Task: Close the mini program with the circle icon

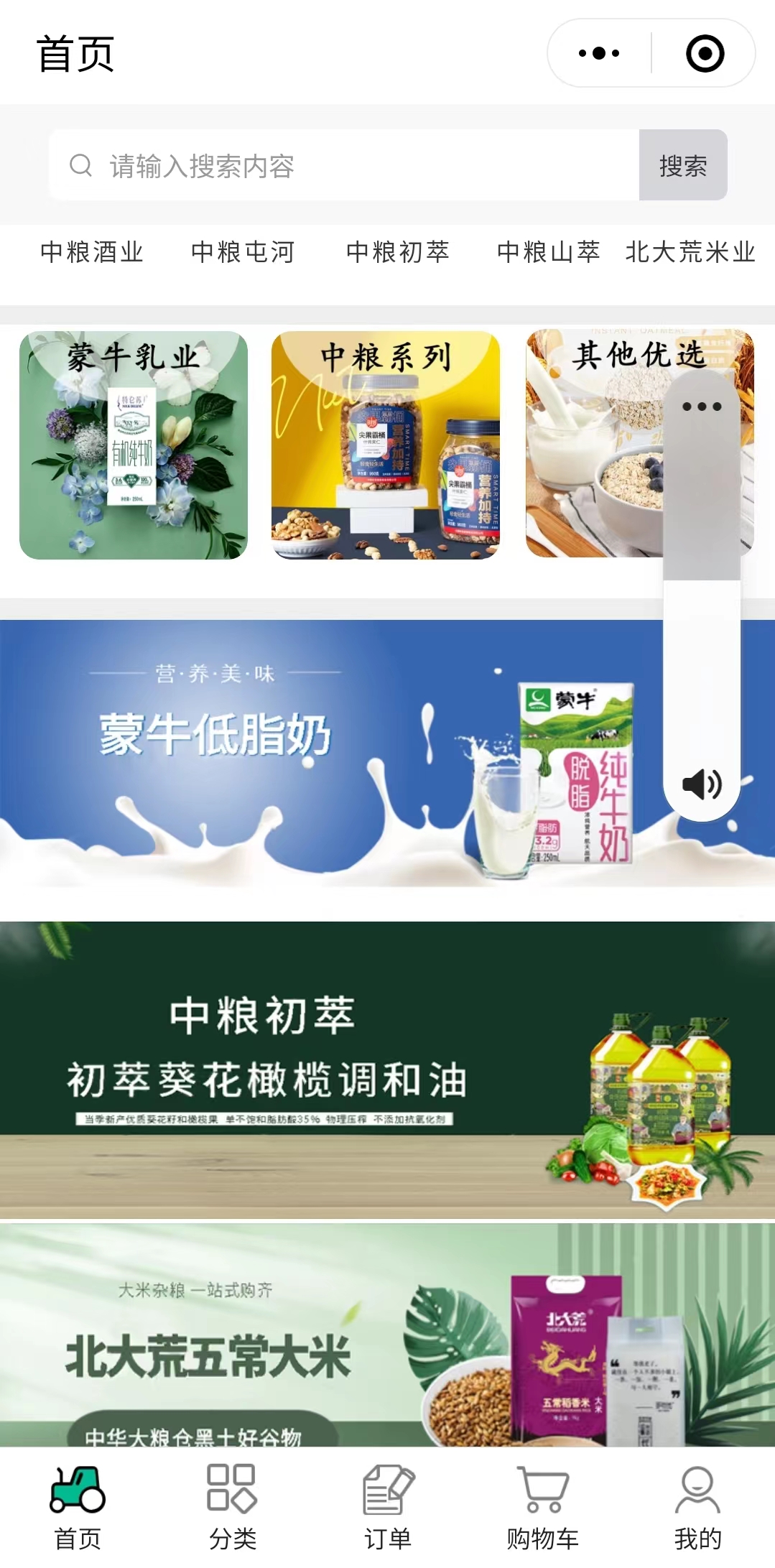Action: click(705, 53)
